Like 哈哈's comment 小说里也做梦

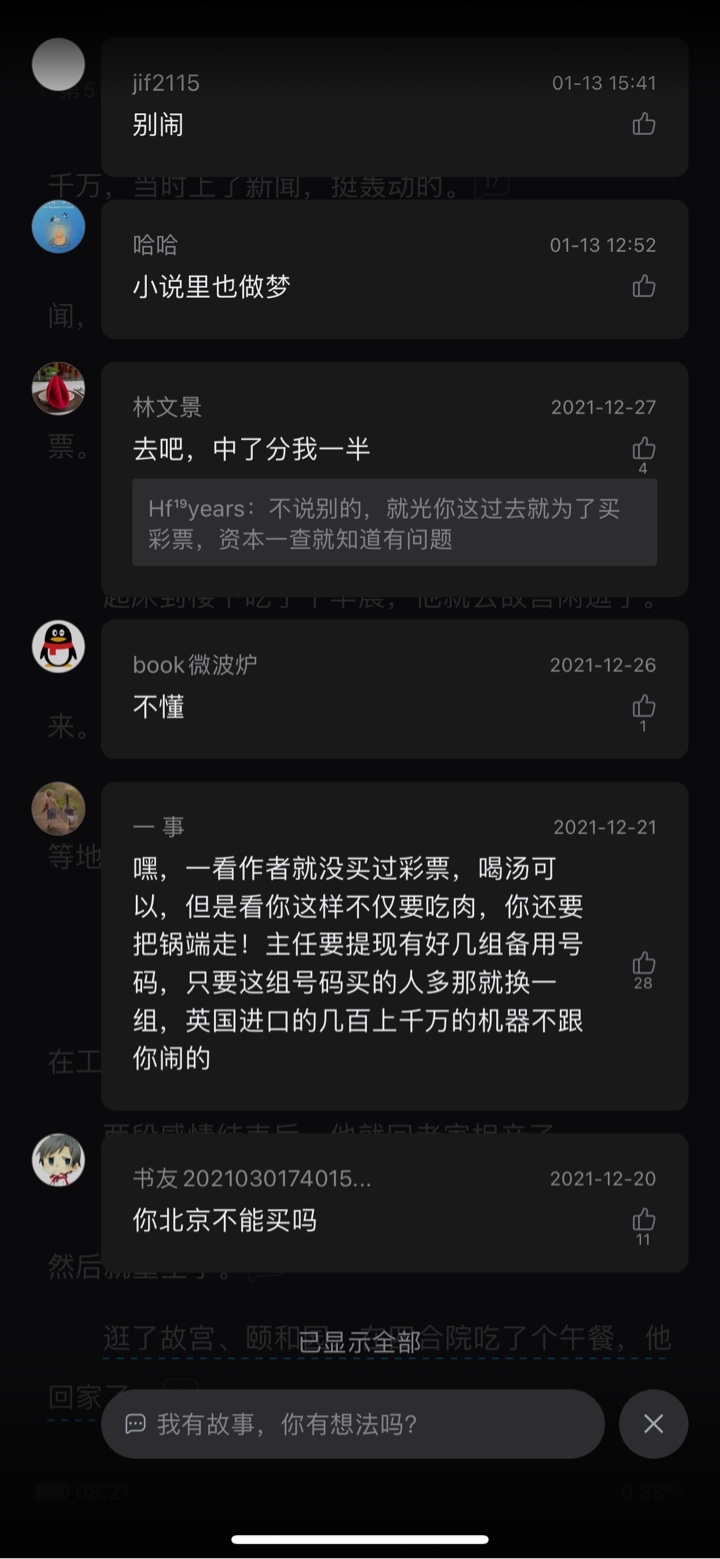[644, 286]
